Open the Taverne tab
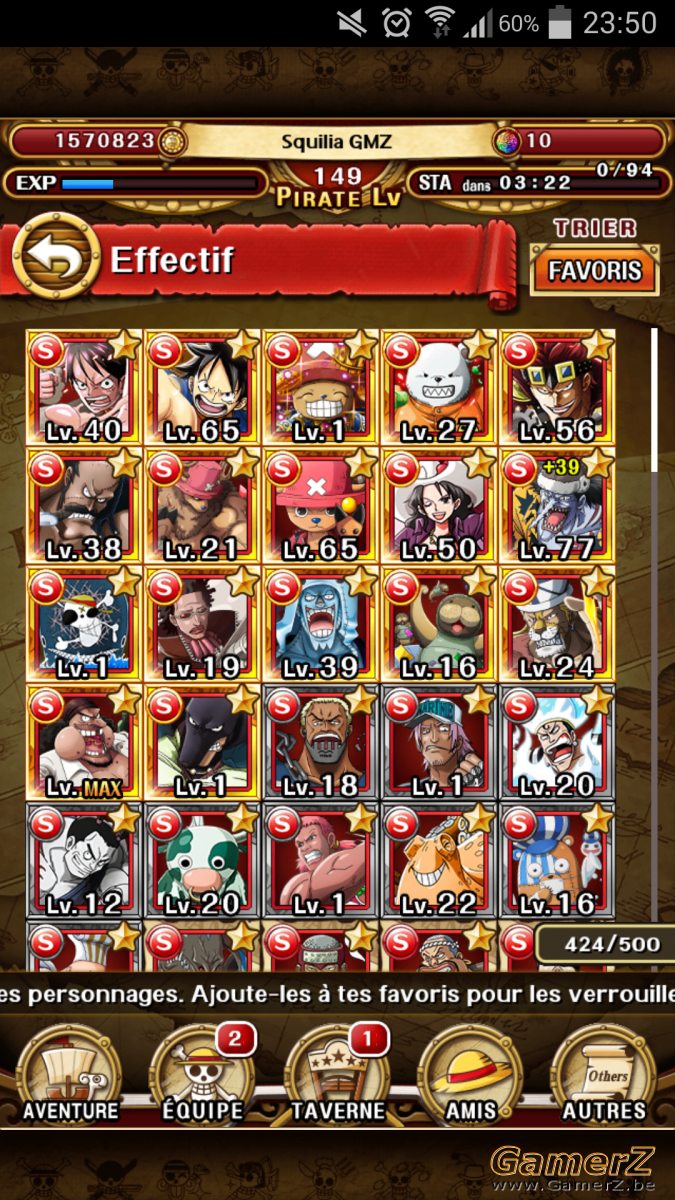 click(x=338, y=1073)
